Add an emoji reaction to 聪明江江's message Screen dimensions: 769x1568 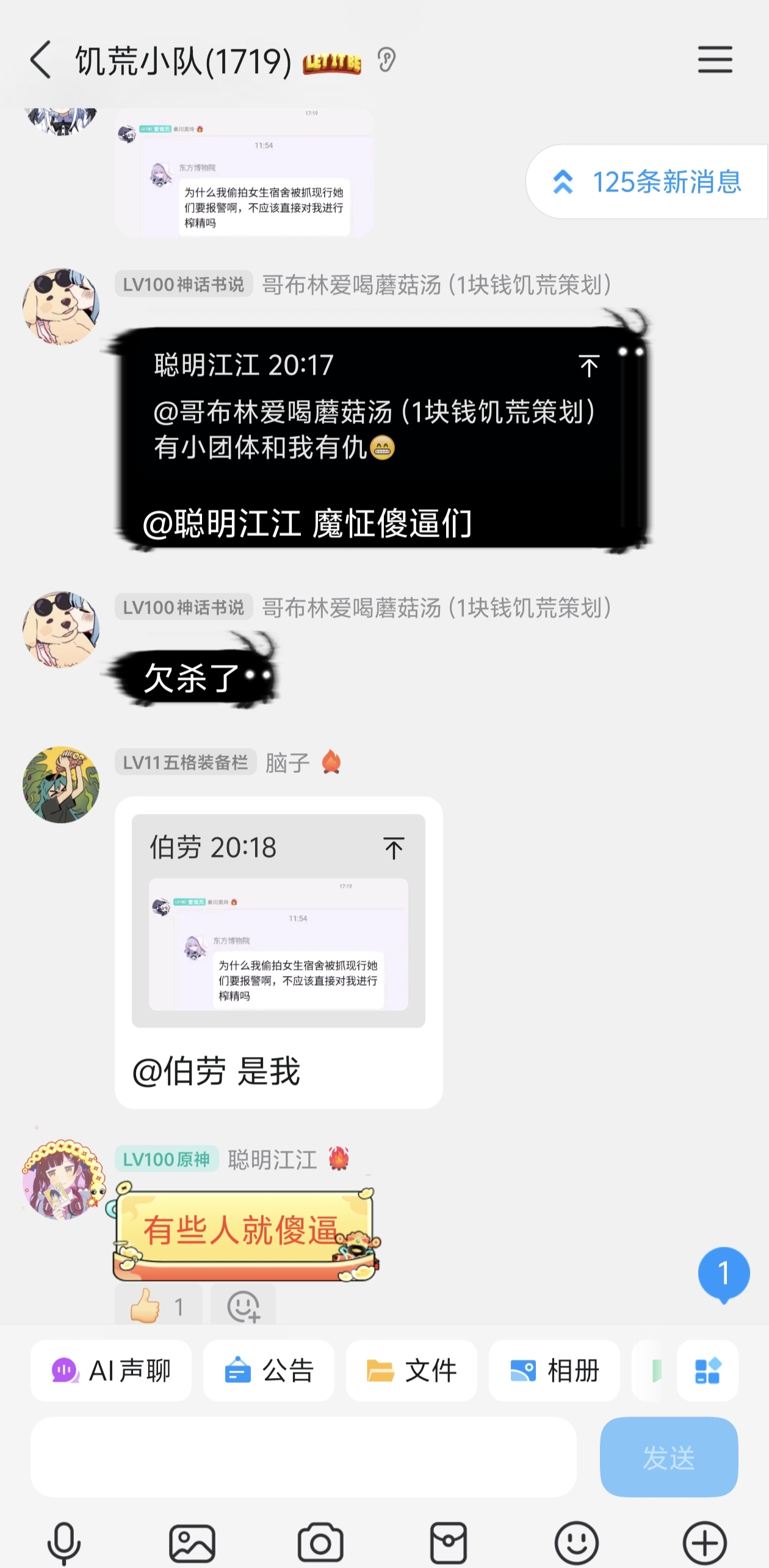click(244, 1305)
